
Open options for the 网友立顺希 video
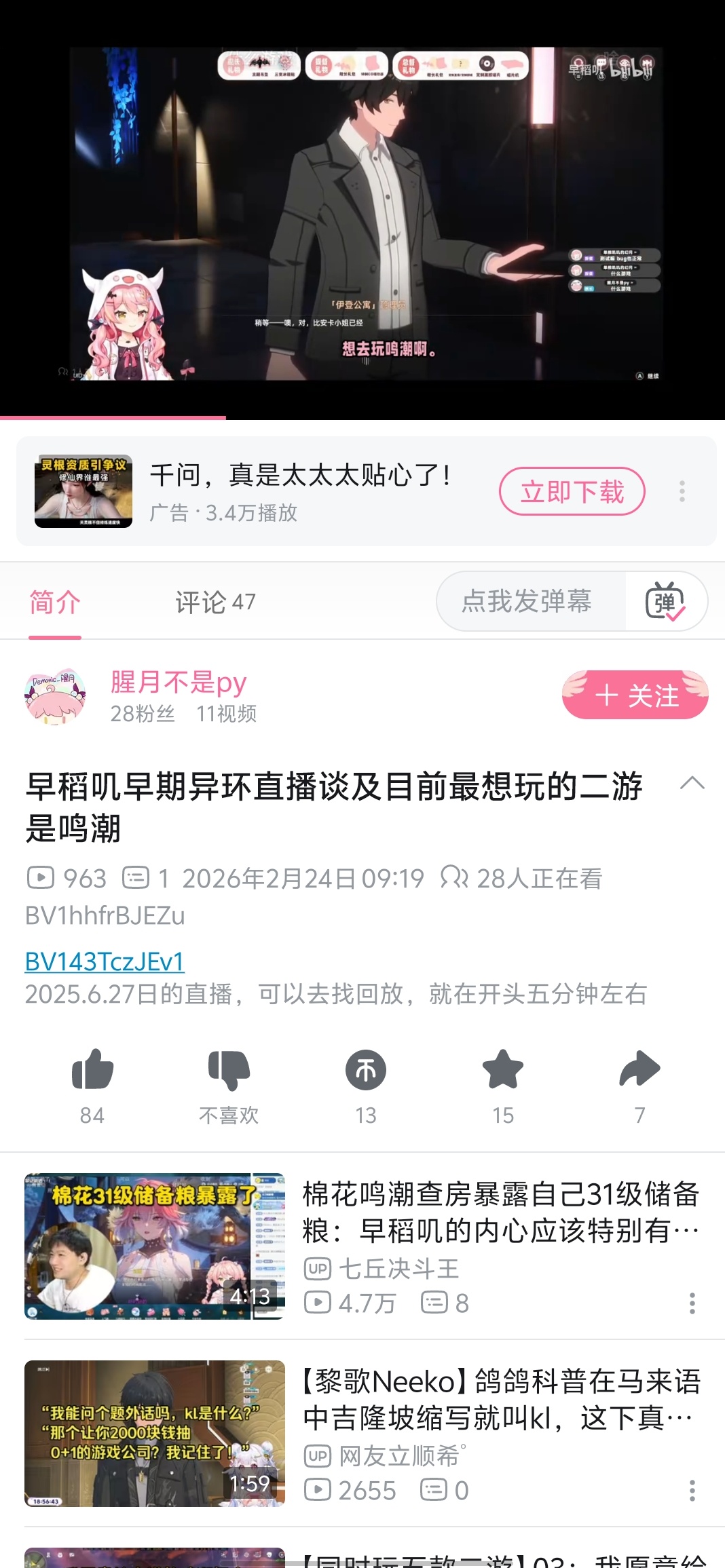[x=692, y=1491]
